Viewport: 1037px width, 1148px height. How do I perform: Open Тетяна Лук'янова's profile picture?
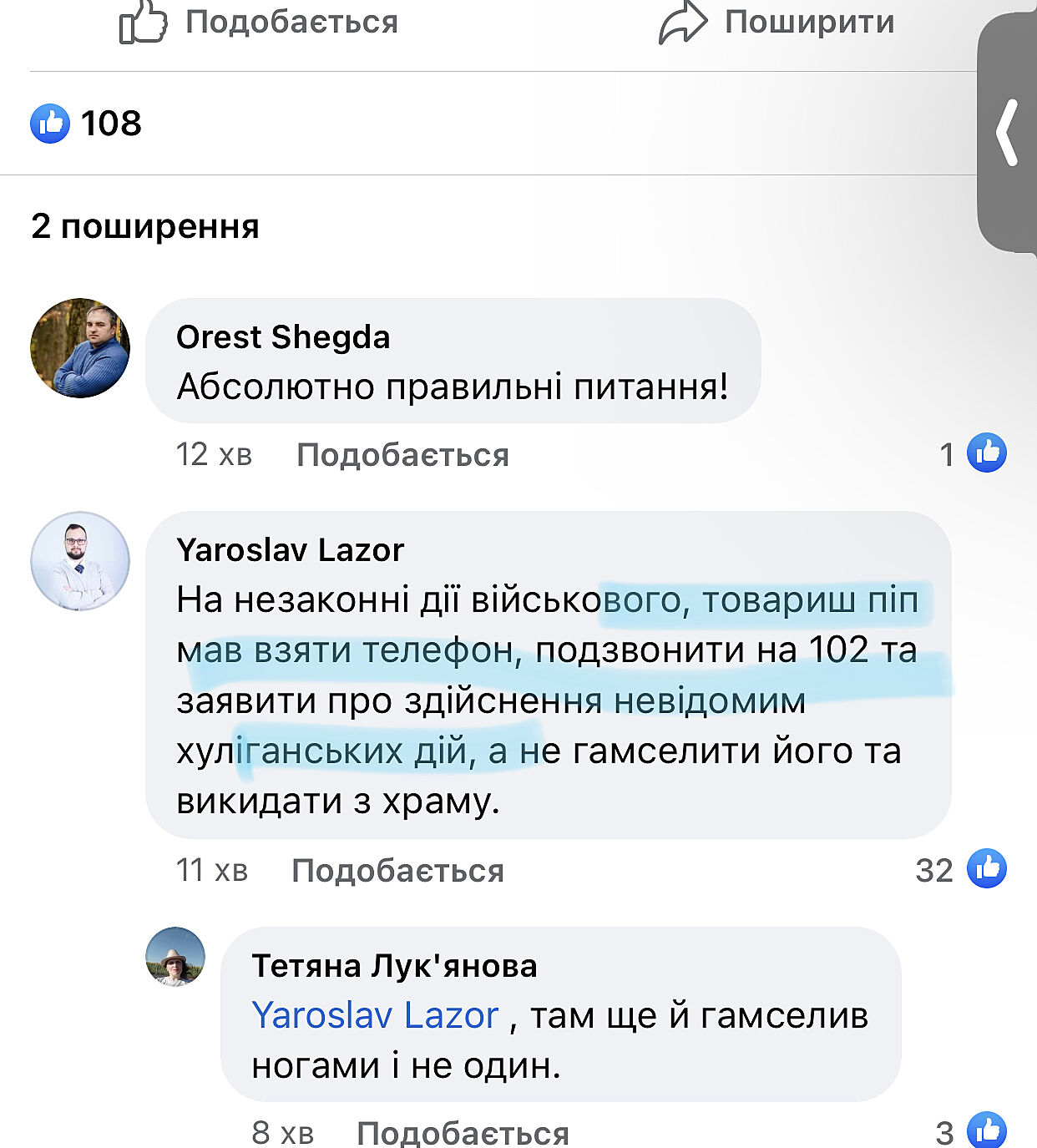tap(175, 957)
